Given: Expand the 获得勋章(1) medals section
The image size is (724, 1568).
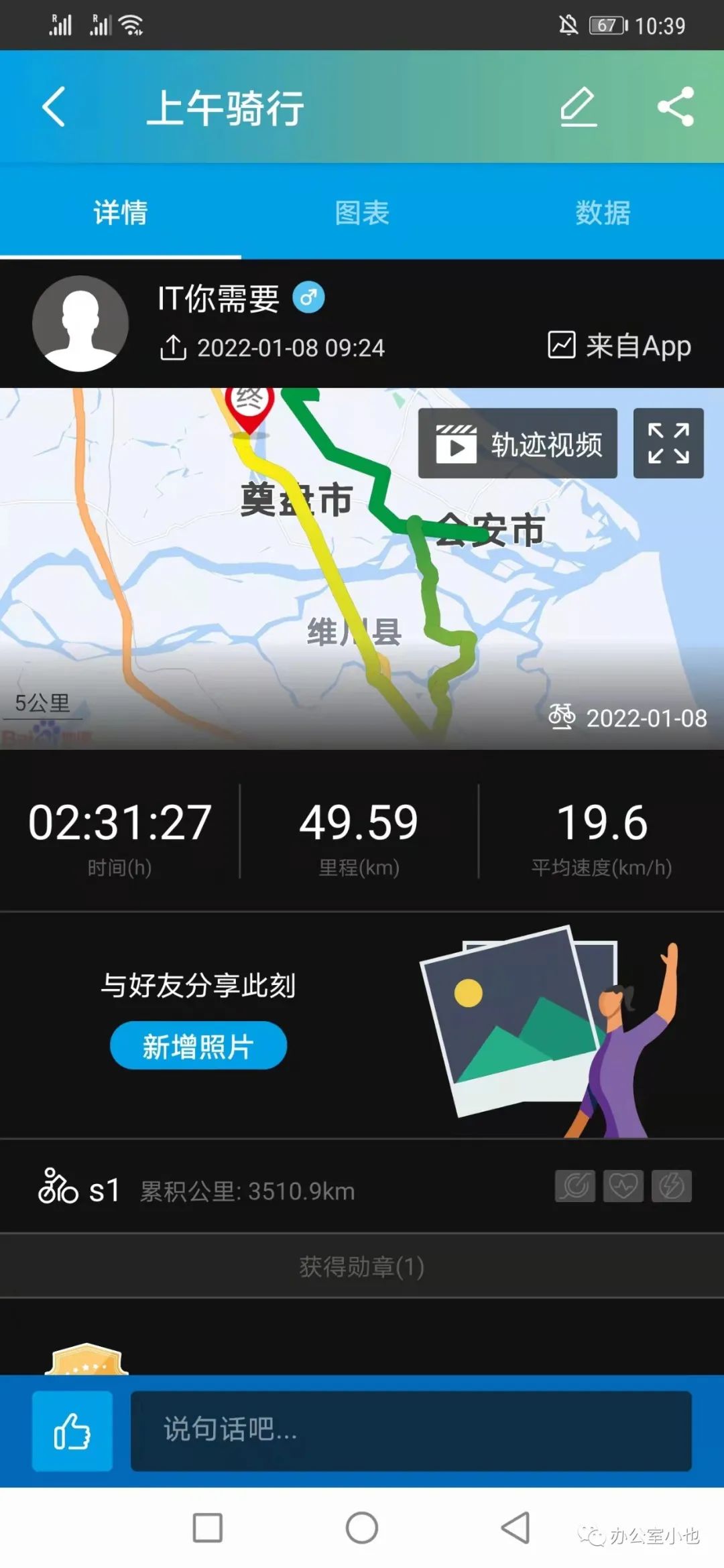Looking at the screenshot, I should (362, 1267).
